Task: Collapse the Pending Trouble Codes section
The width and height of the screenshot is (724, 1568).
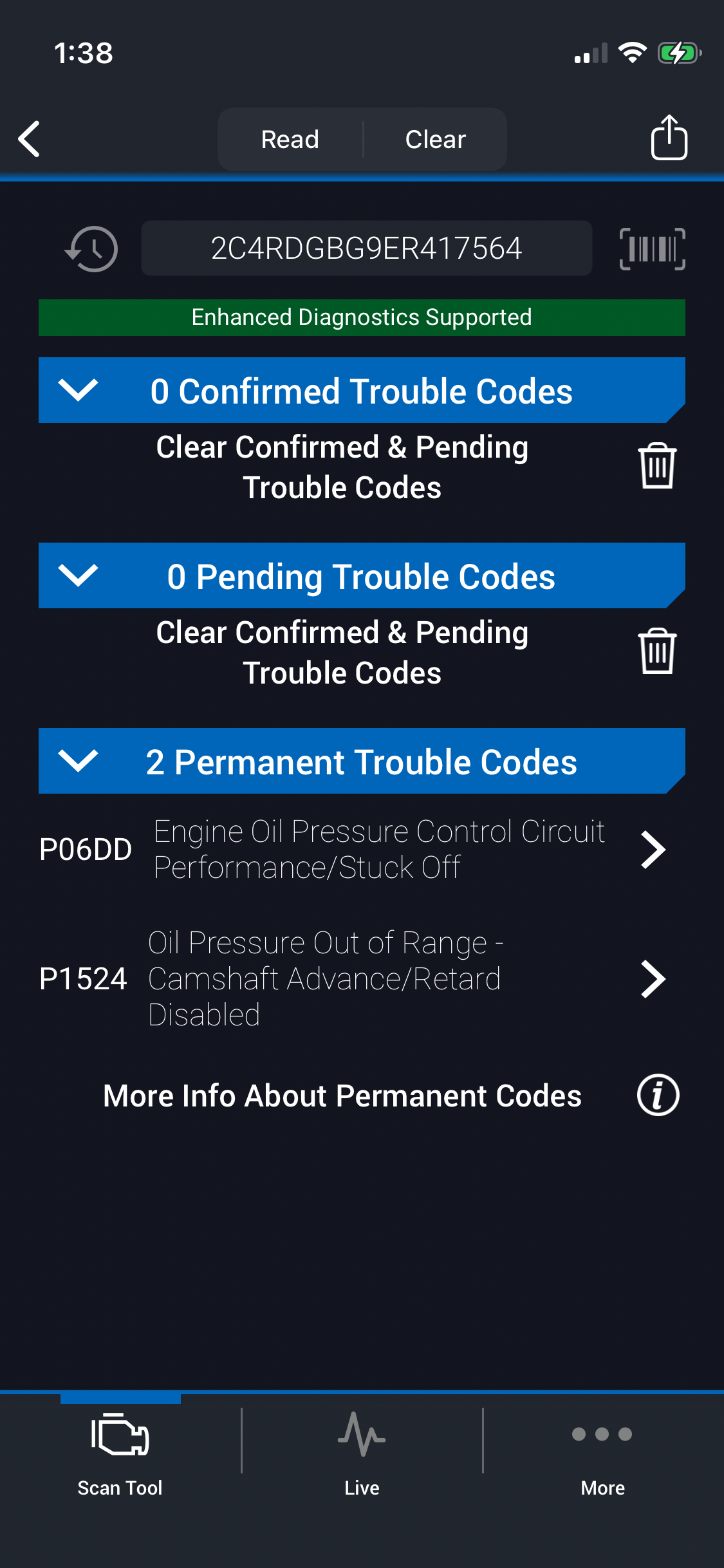Action: [x=78, y=575]
